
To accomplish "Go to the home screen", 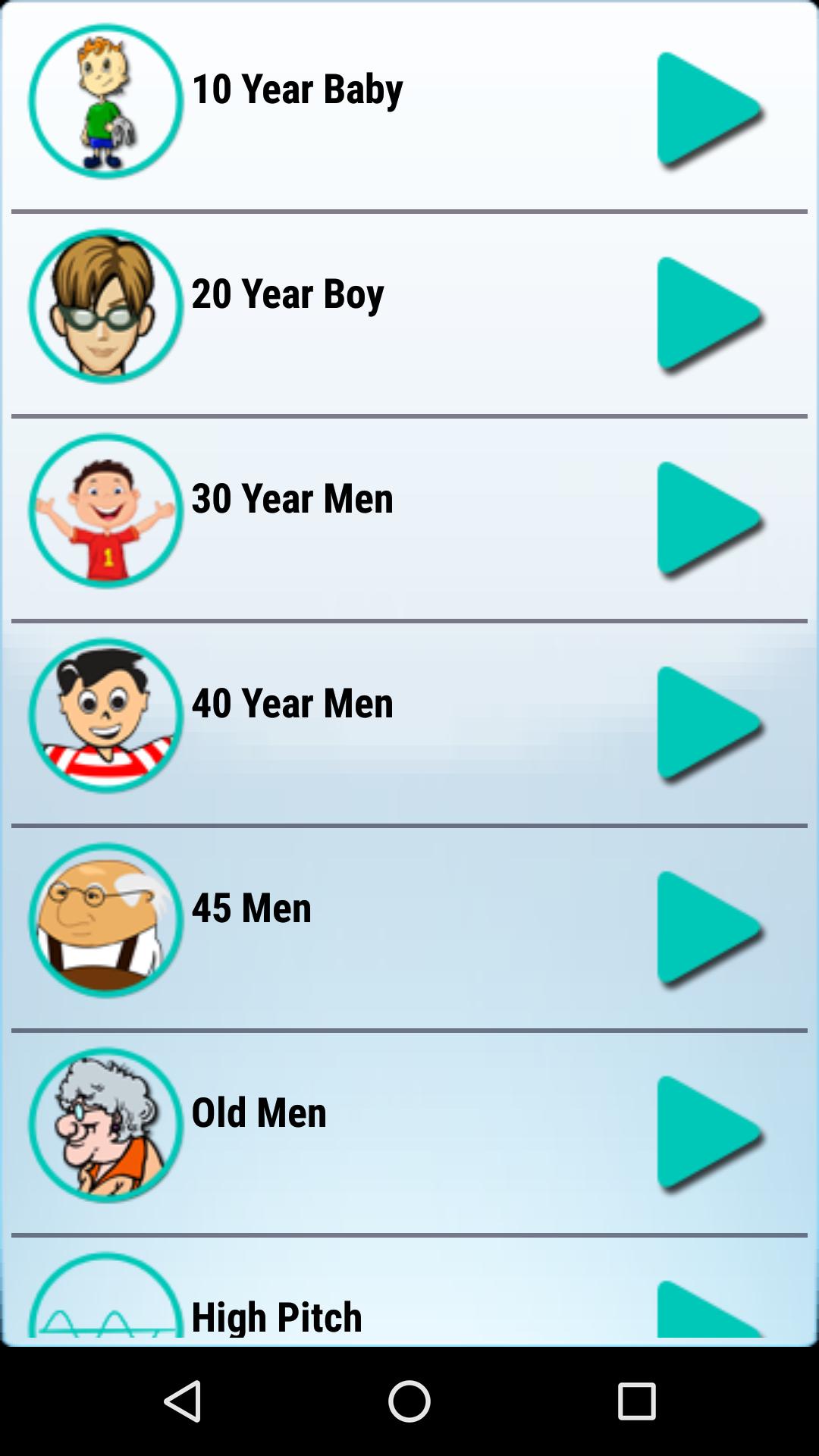I will [409, 1401].
